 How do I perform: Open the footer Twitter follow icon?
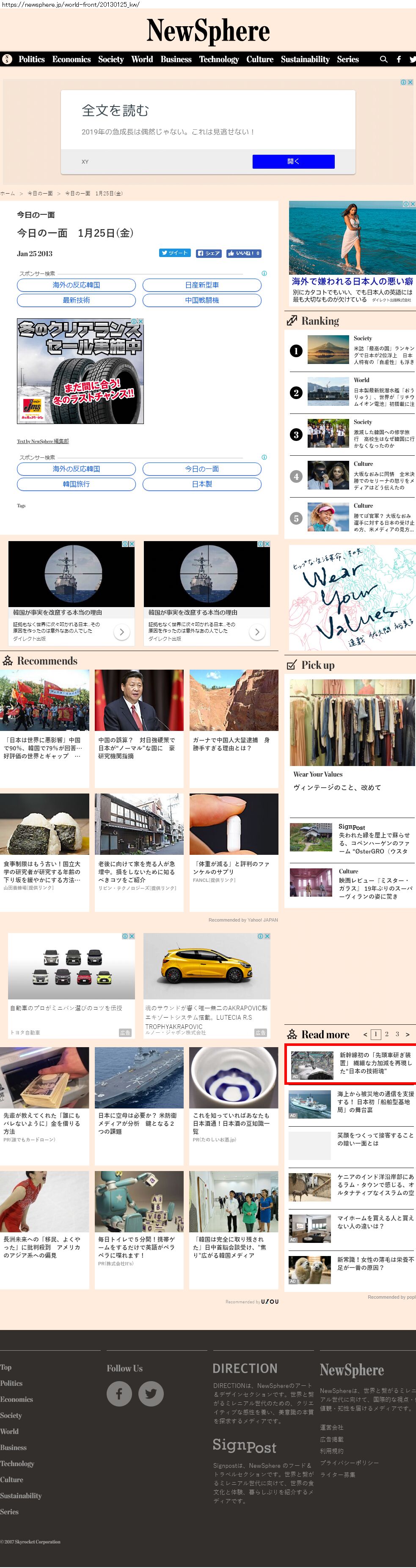(x=150, y=1393)
